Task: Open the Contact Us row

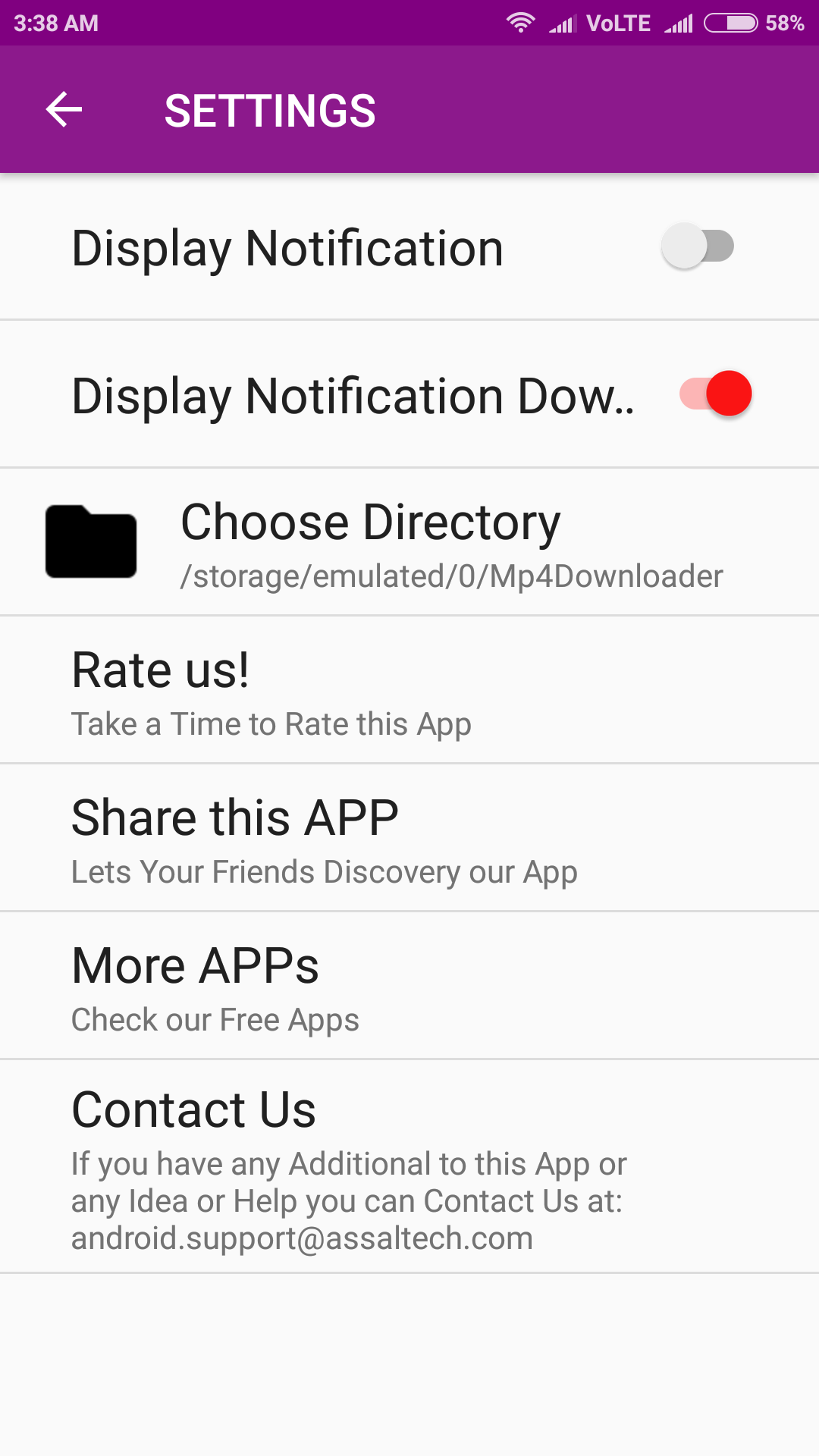Action: coord(409,1166)
